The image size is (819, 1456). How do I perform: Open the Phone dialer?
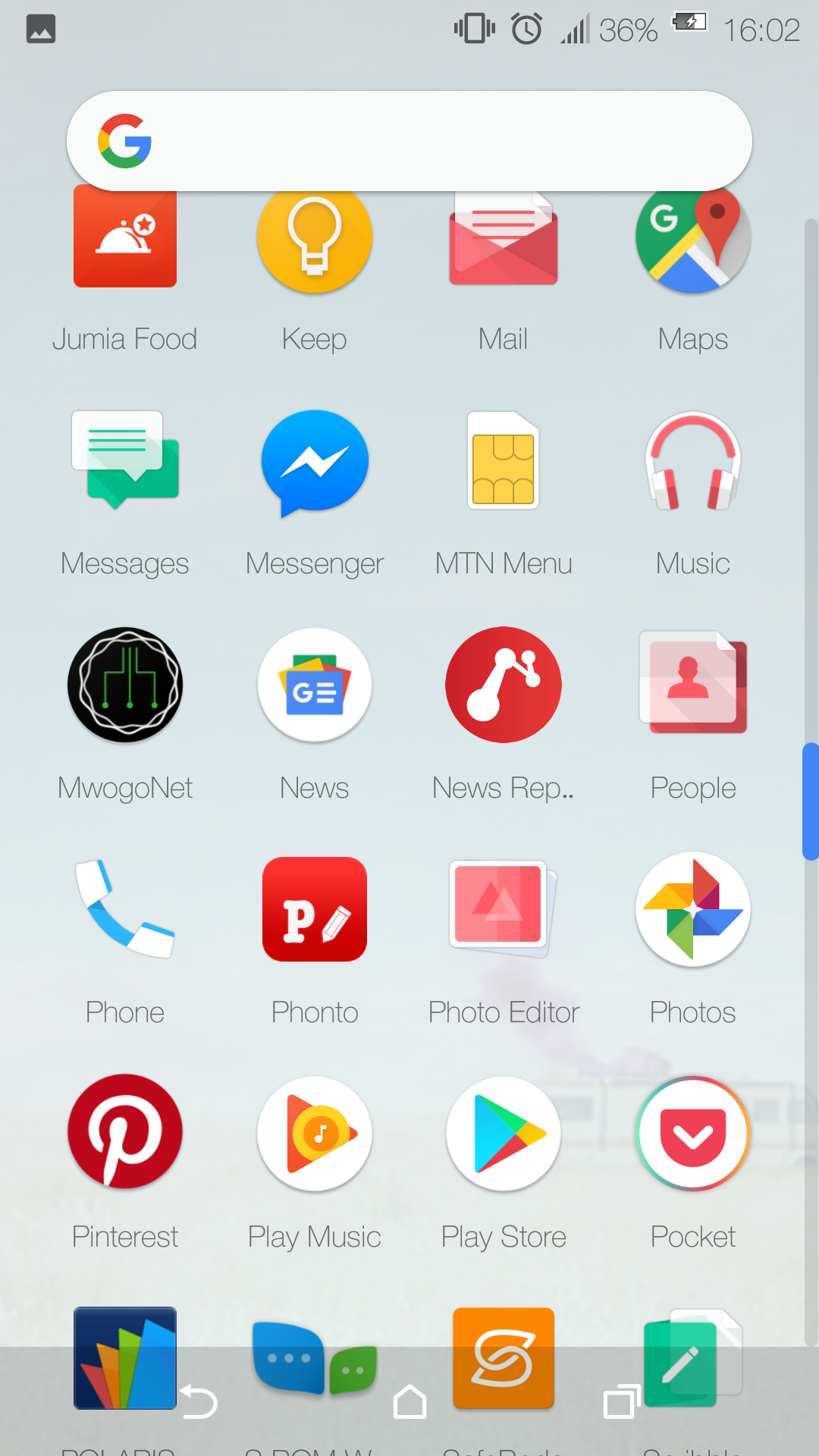coord(125,909)
